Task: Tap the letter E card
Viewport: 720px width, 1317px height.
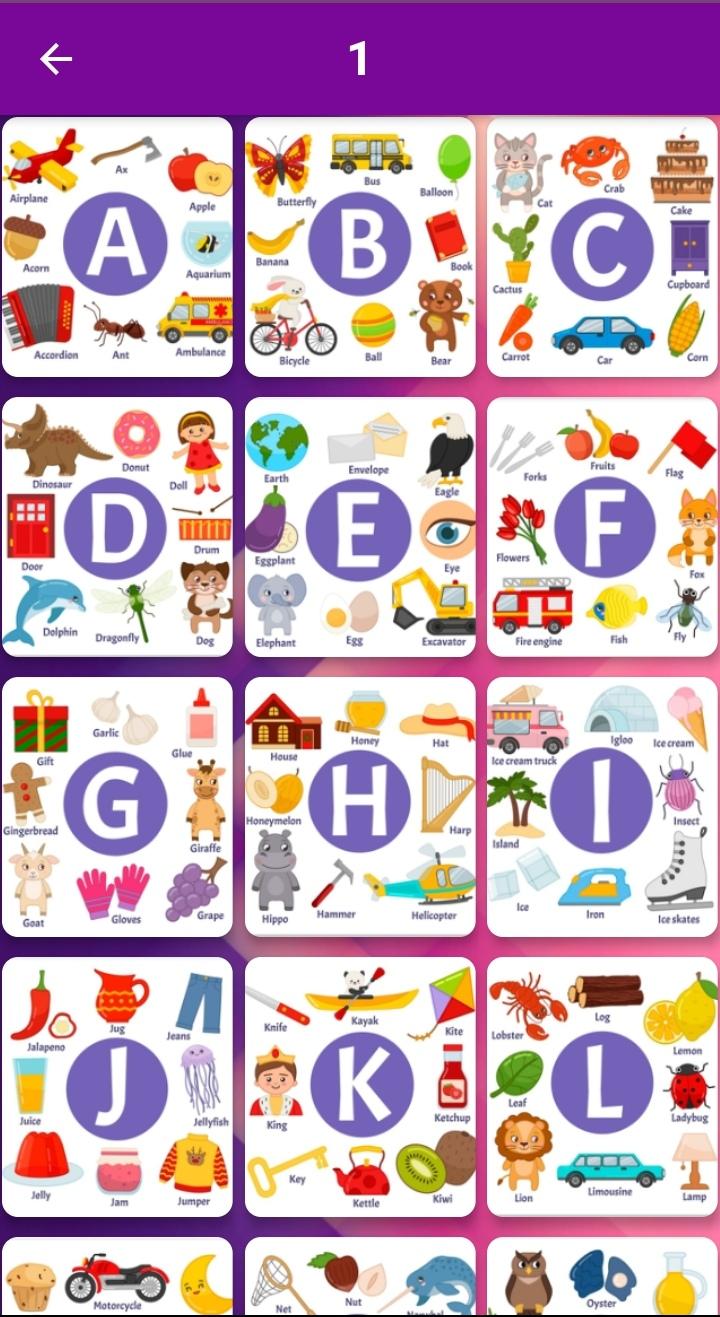Action: (x=360, y=527)
